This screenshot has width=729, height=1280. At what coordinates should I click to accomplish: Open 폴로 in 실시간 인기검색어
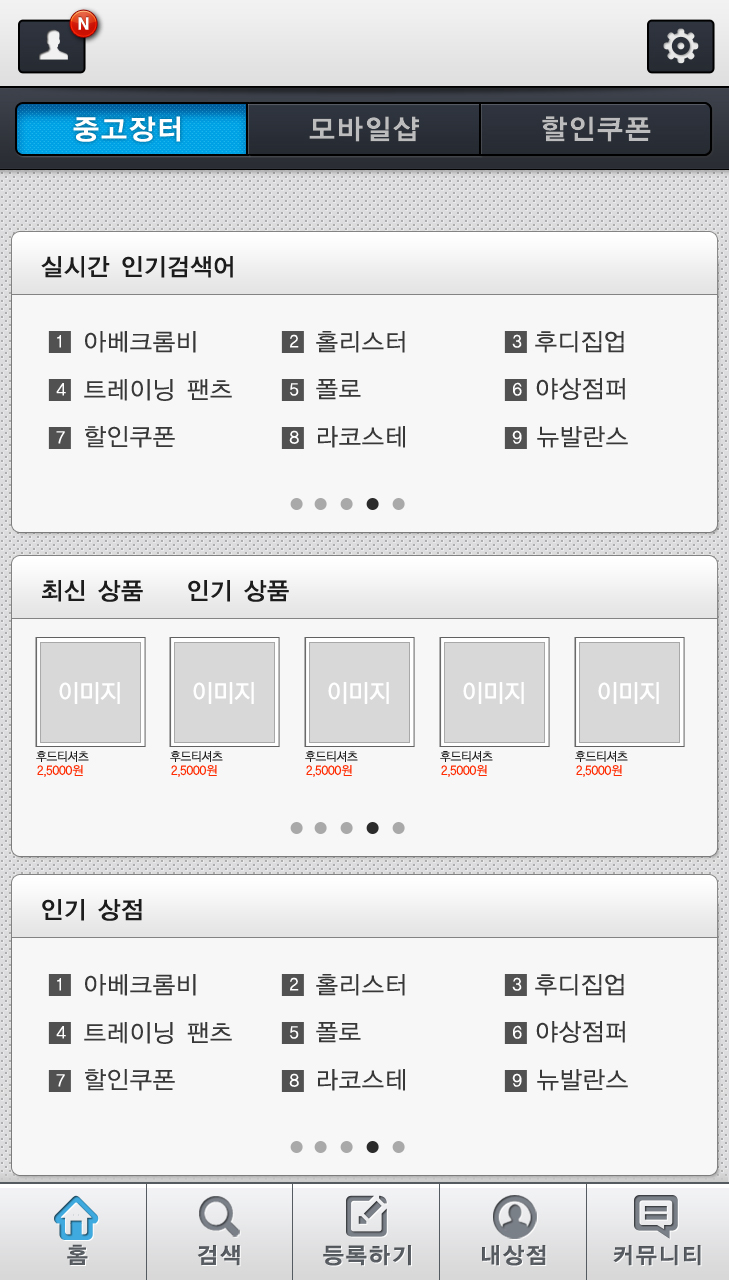click(x=338, y=389)
